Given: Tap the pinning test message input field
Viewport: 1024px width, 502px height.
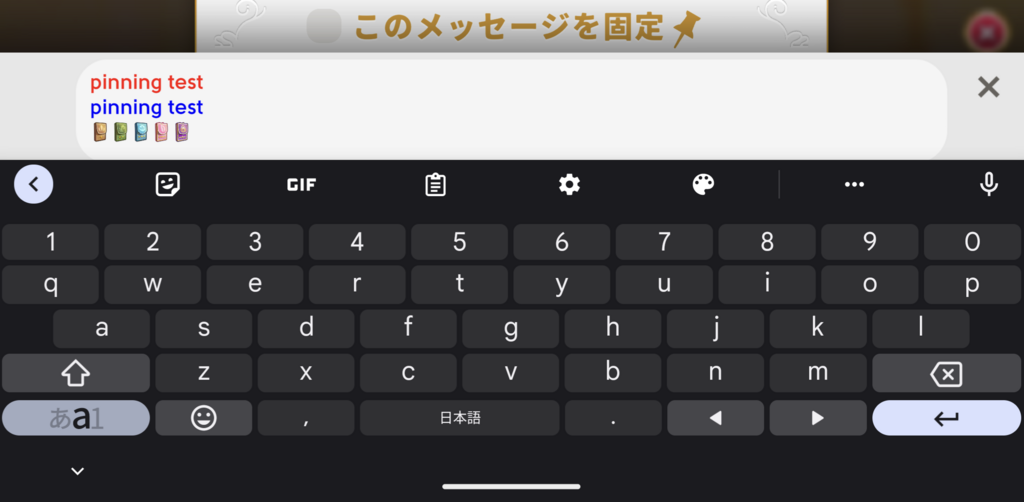Looking at the screenshot, I should 510,108.
